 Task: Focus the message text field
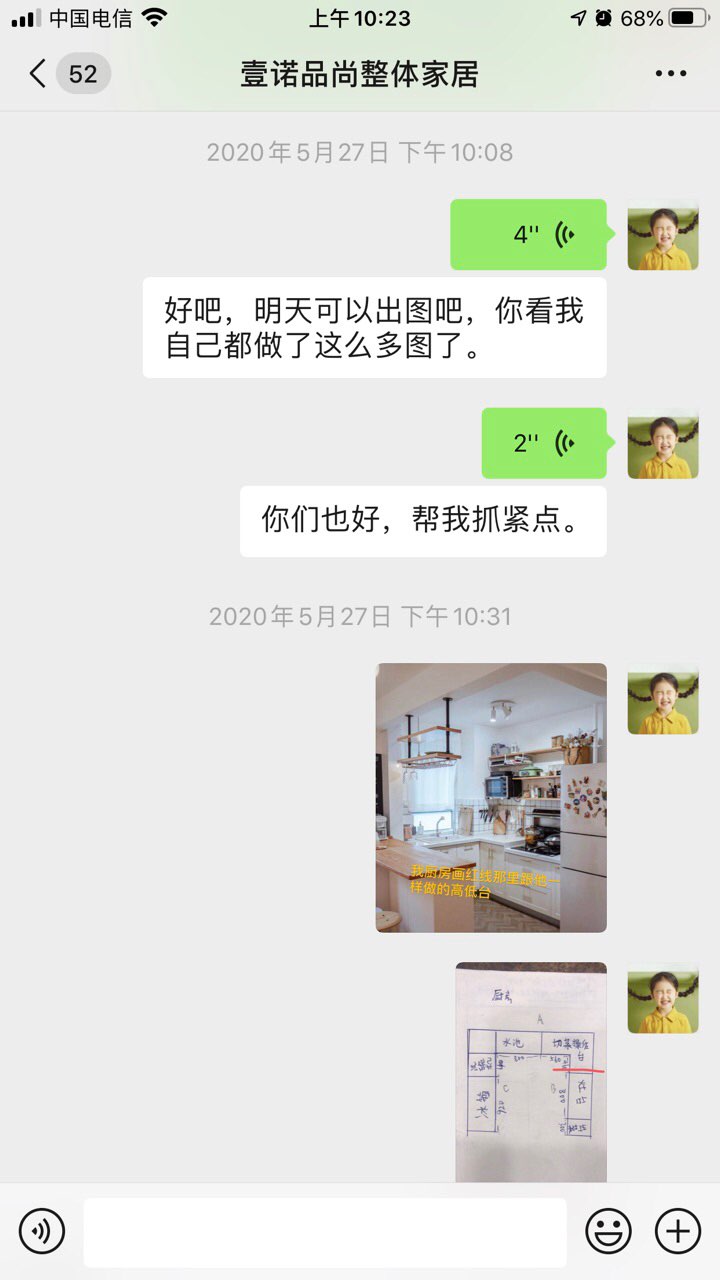pyautogui.click(x=324, y=1231)
